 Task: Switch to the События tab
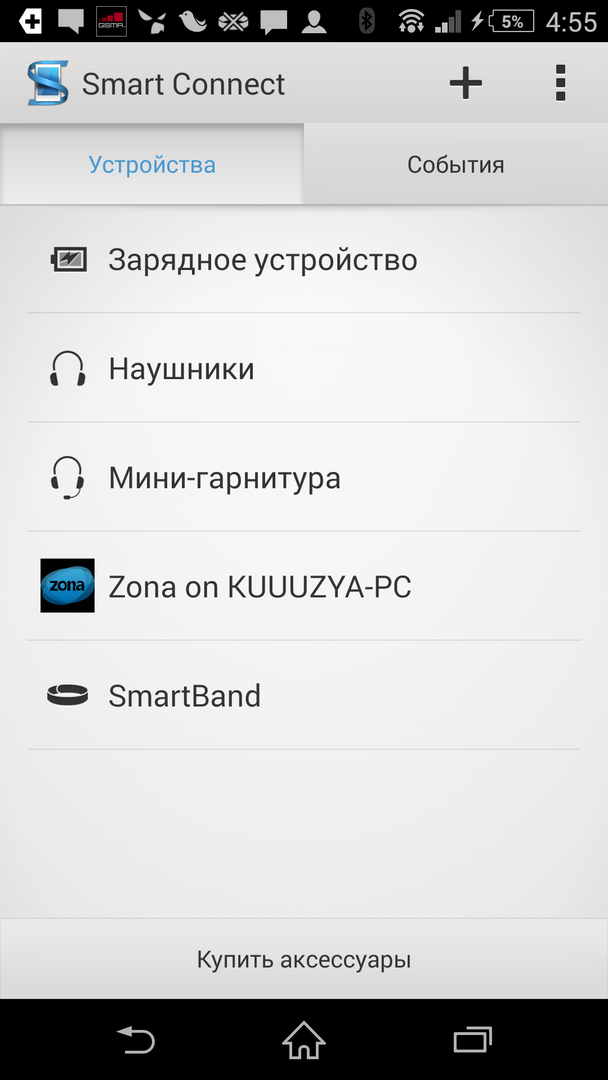coord(455,165)
